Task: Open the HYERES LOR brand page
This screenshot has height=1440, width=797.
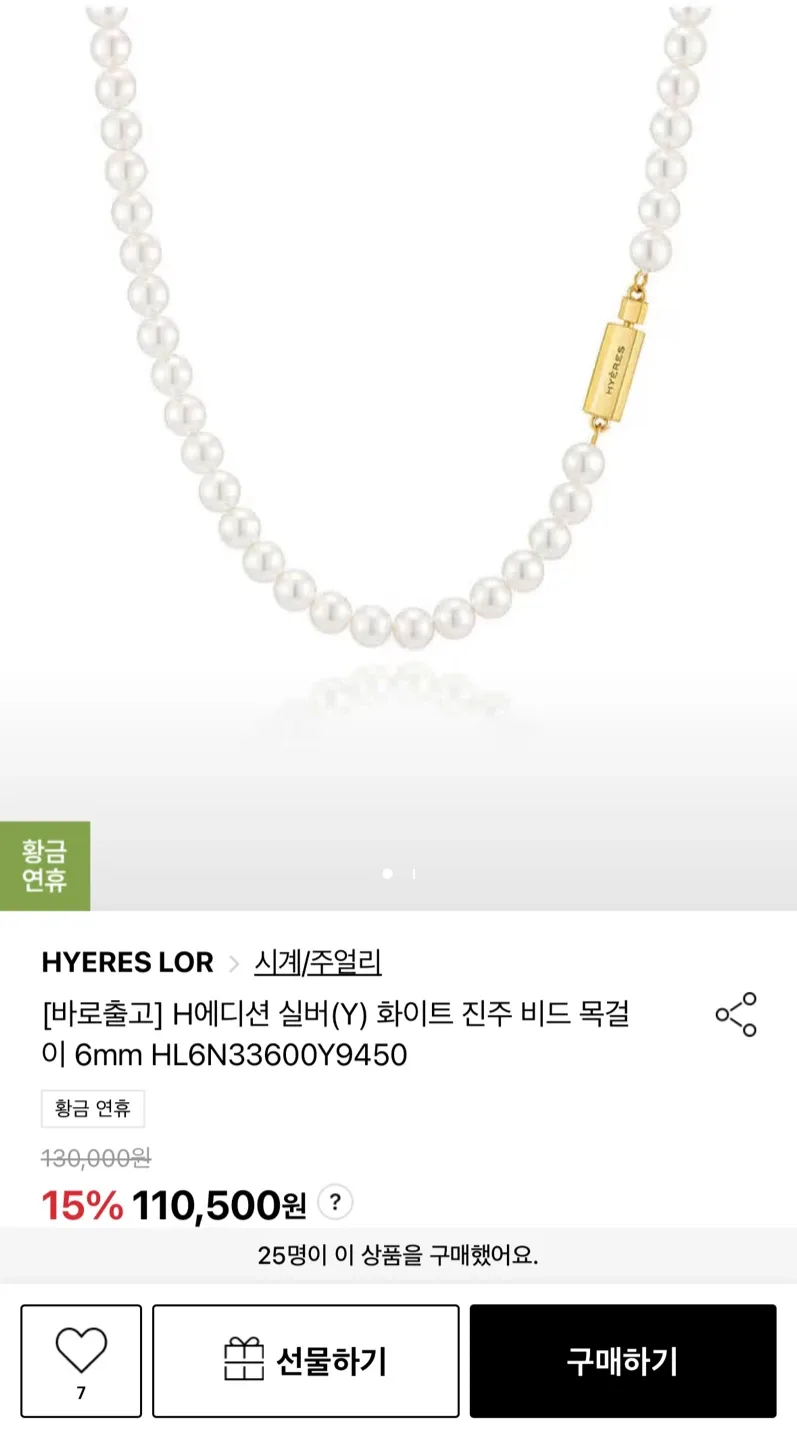Action: click(127, 962)
